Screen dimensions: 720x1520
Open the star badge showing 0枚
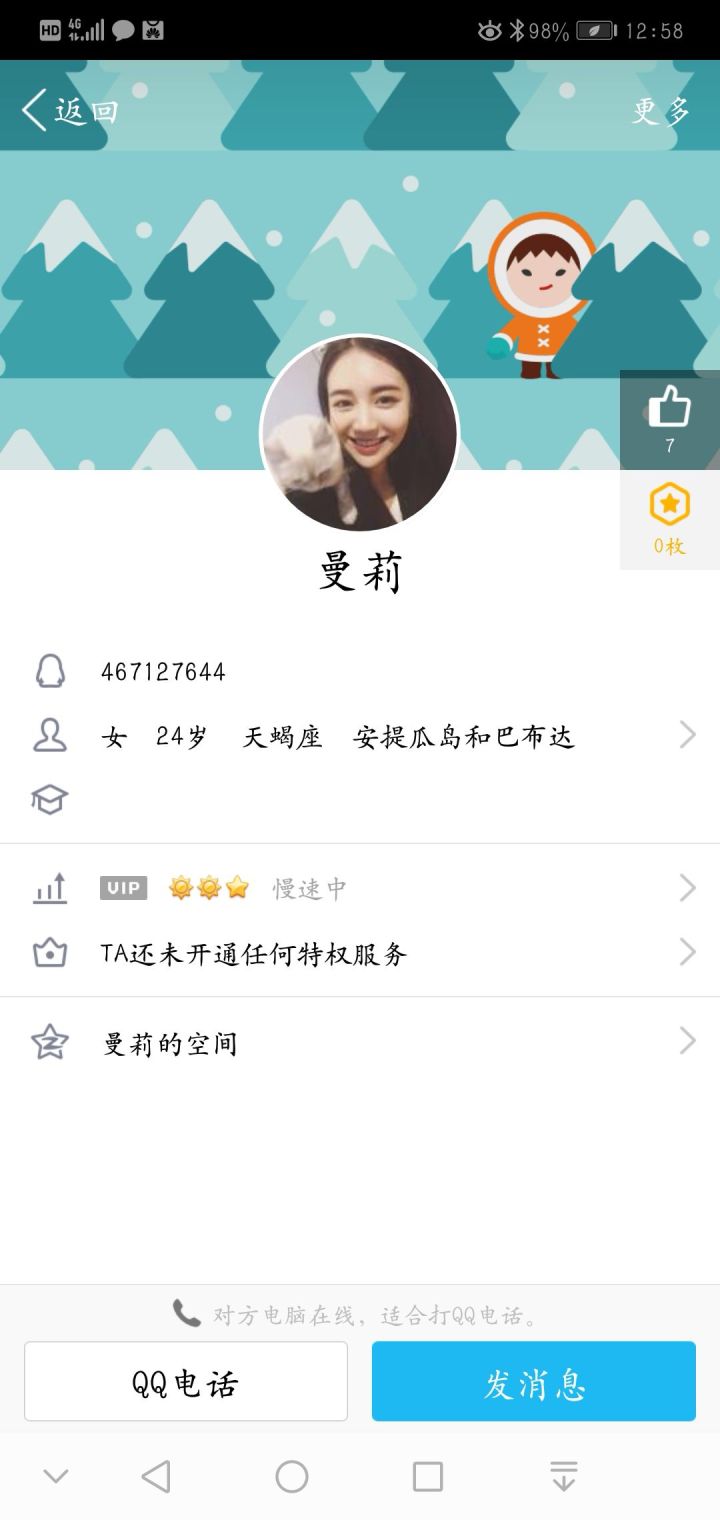coord(670,518)
